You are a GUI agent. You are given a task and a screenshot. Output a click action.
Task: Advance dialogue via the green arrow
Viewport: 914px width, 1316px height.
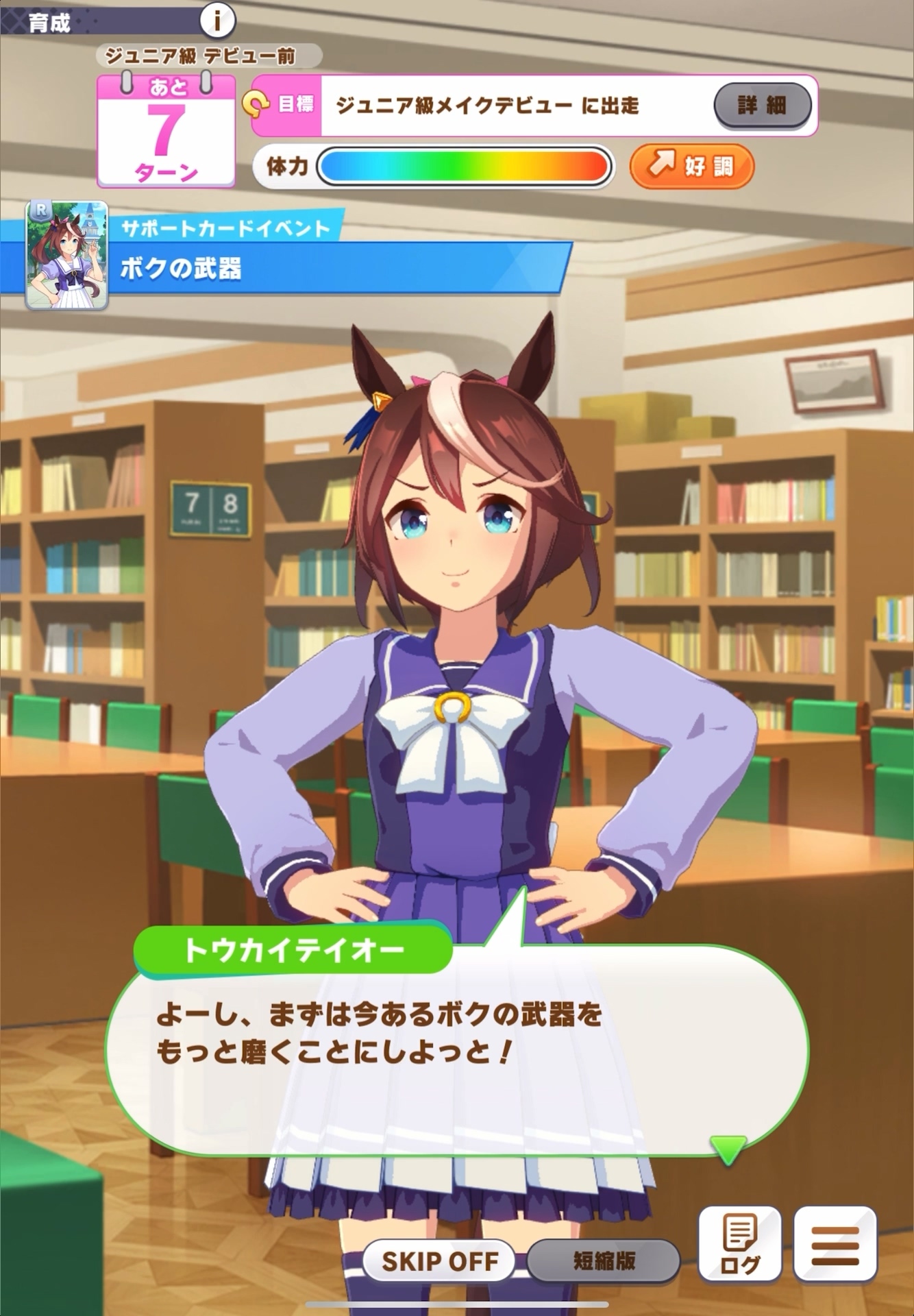point(727,1147)
